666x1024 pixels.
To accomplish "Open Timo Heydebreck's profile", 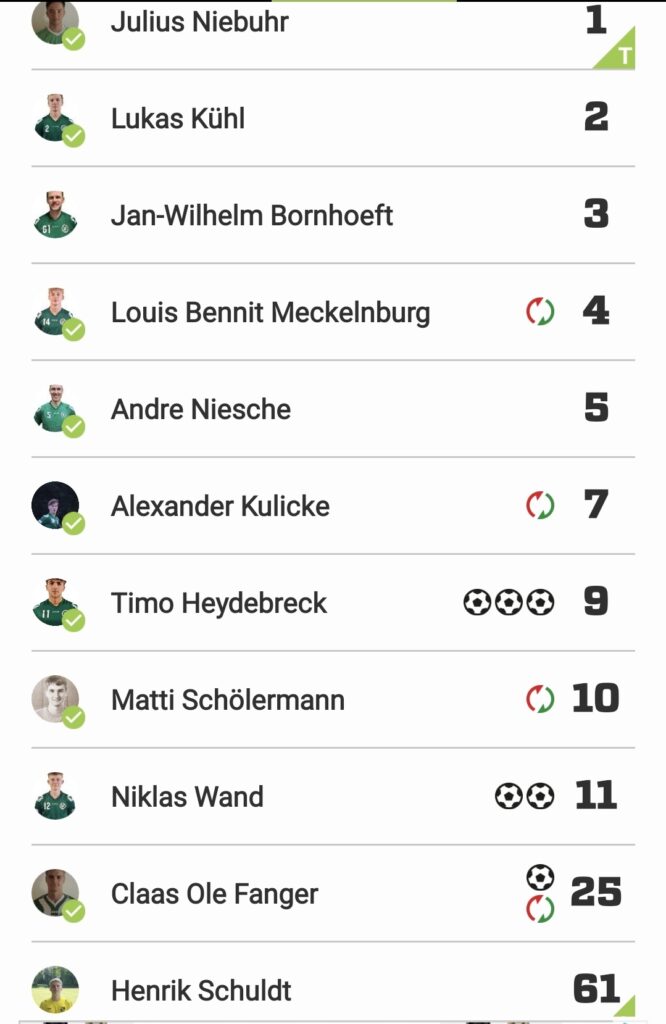I will tap(219, 603).
